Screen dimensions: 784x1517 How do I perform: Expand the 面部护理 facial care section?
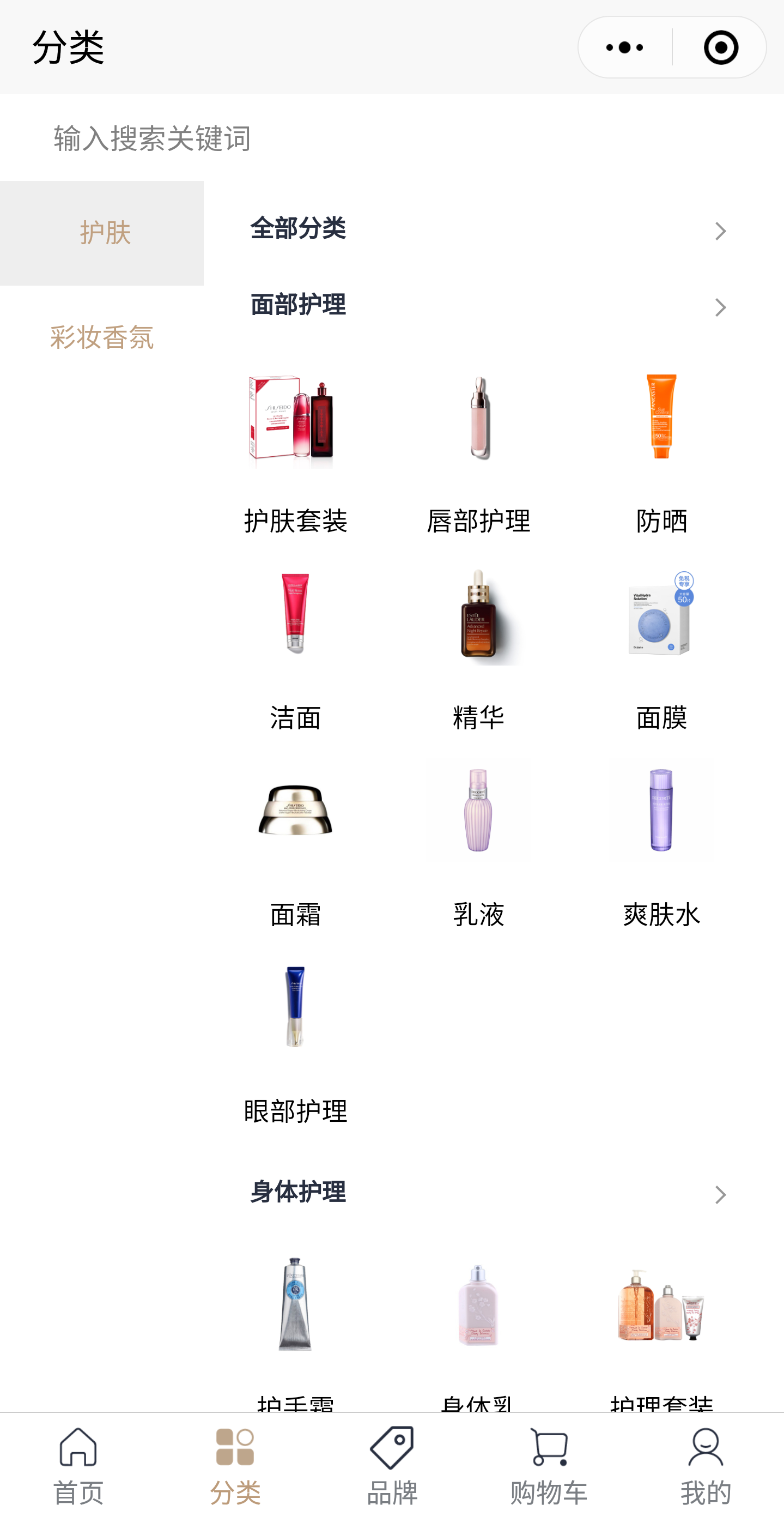[x=721, y=306]
